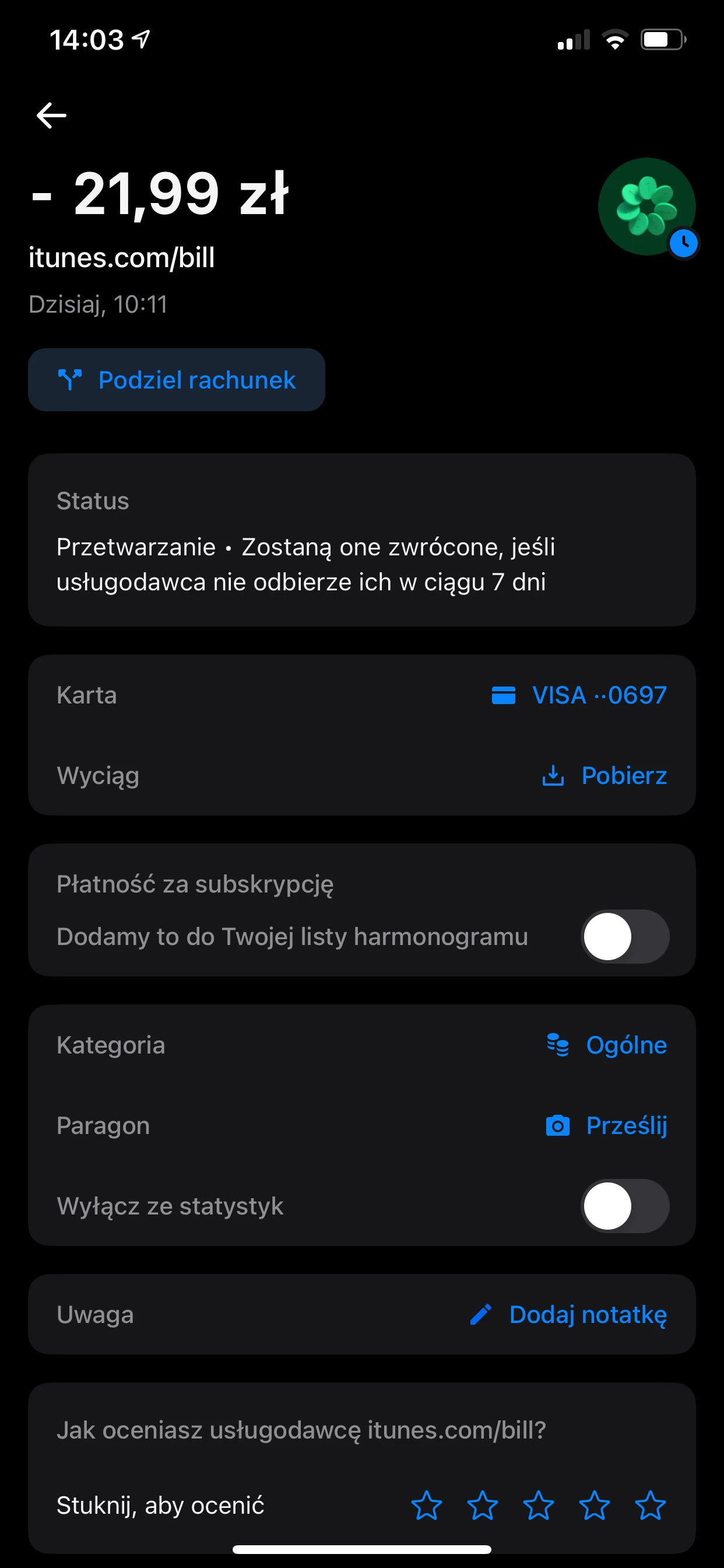Tap the Podziel rachunek button

pyautogui.click(x=177, y=380)
